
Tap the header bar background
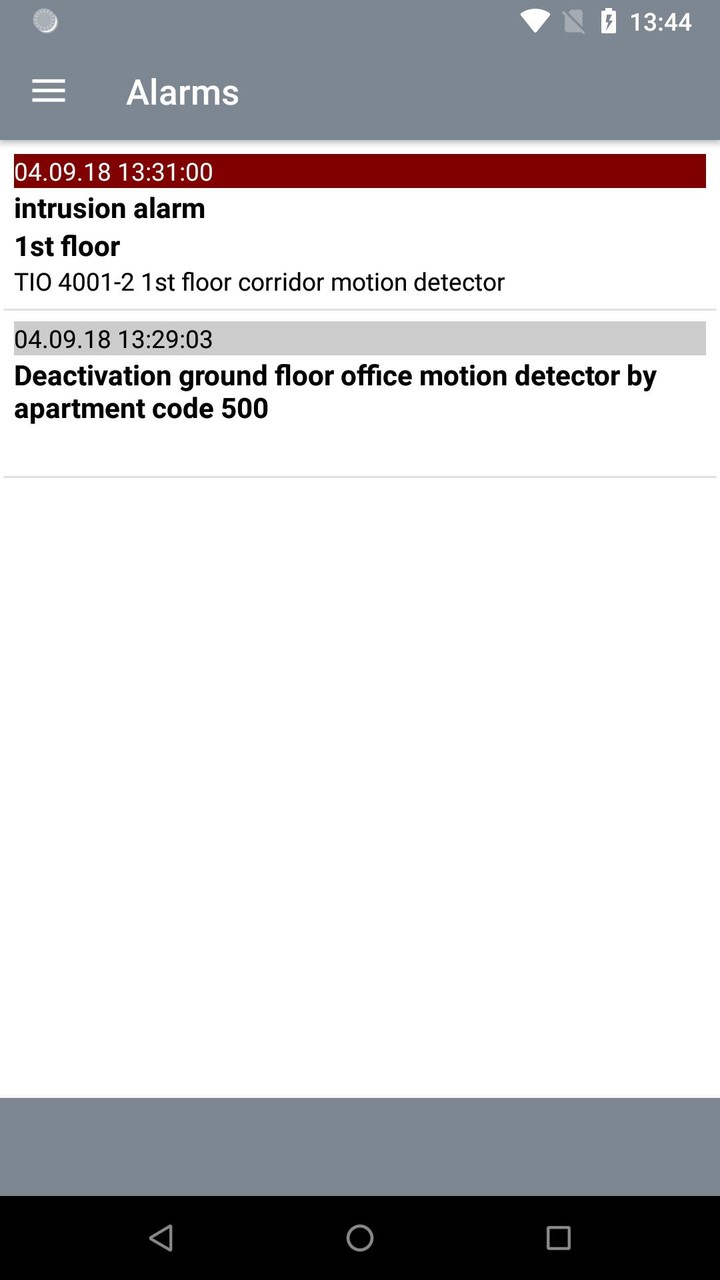tap(450, 91)
